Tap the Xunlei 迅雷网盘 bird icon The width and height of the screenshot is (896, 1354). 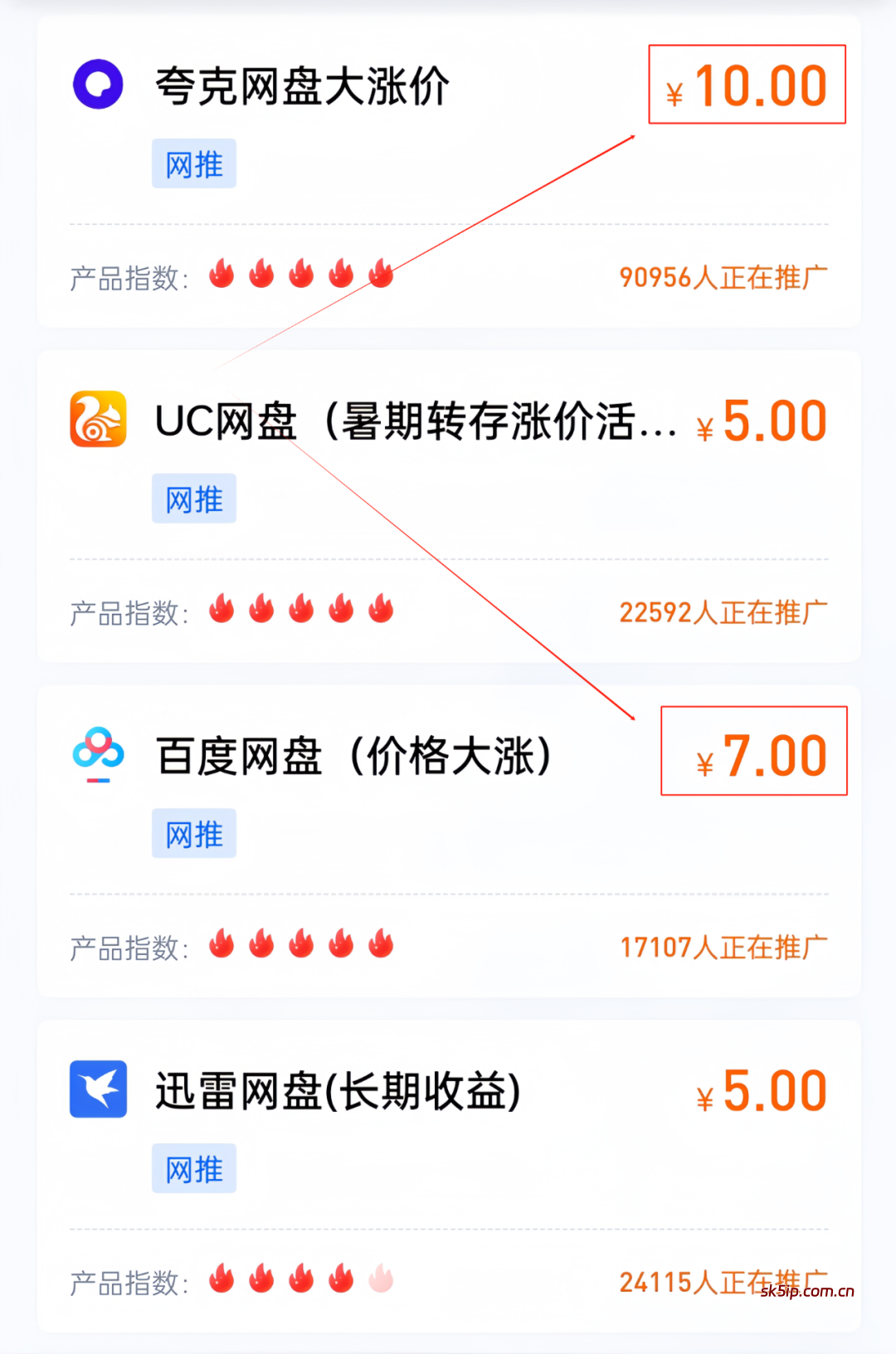[99, 1089]
